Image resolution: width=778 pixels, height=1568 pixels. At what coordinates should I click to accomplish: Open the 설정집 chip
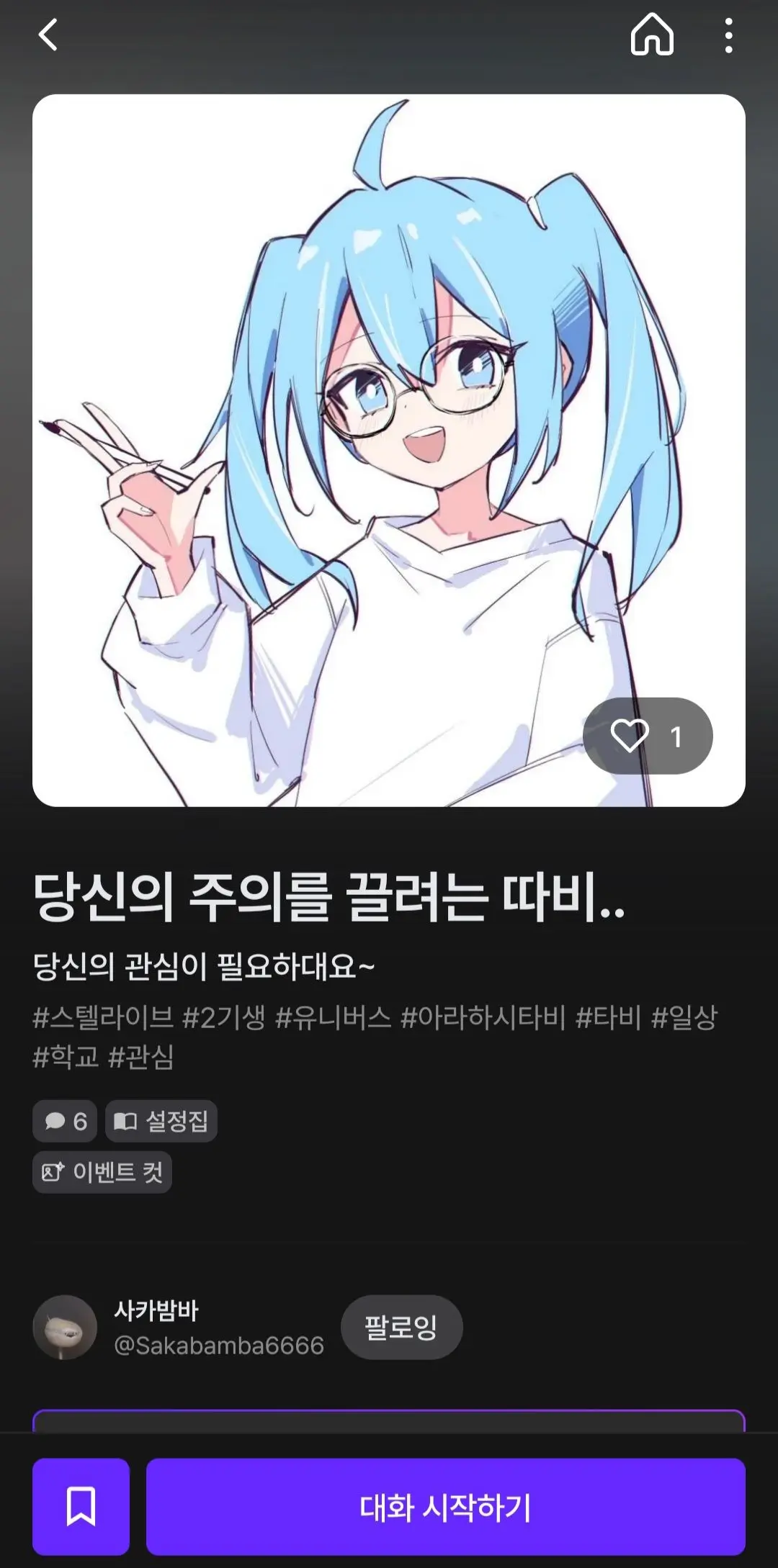click(x=161, y=1120)
